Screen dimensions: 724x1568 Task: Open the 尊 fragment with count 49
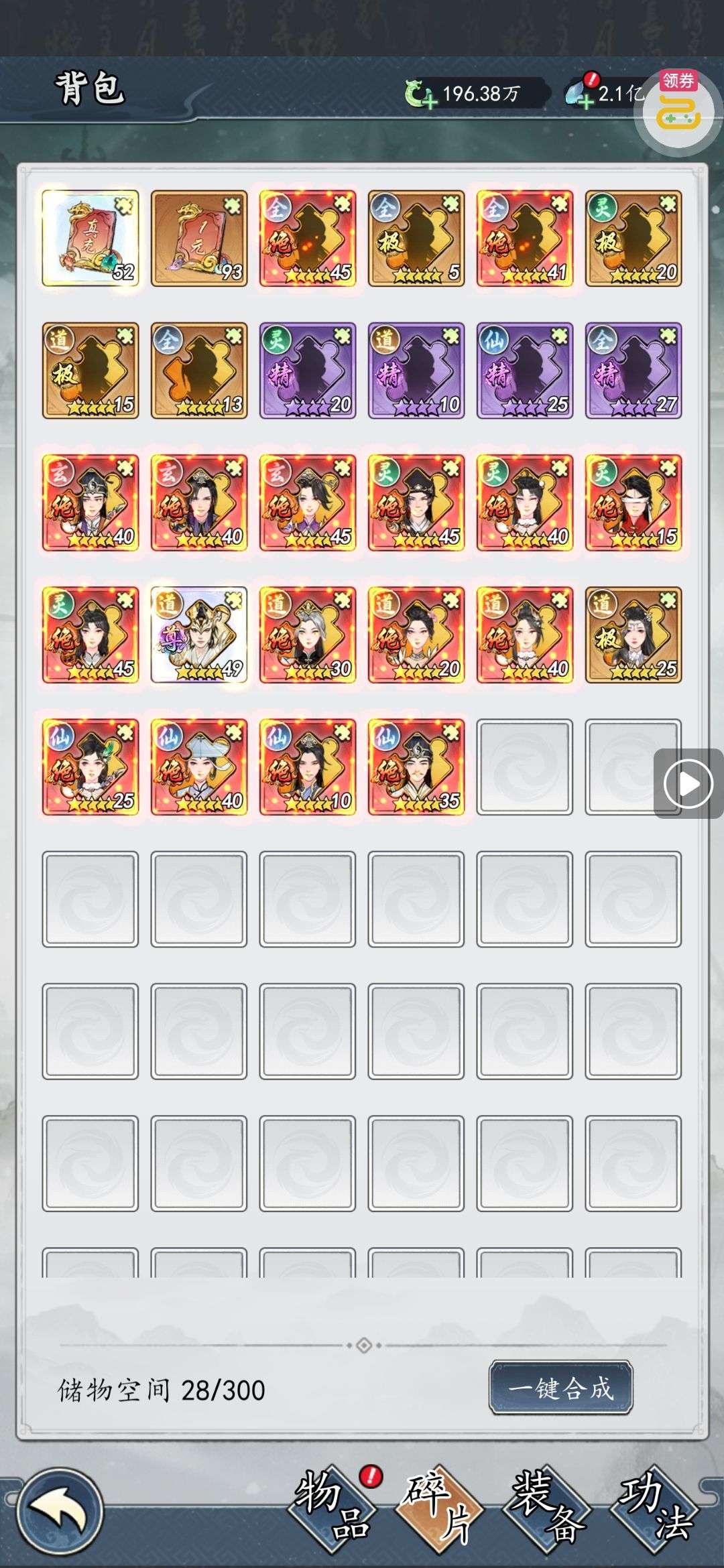tap(199, 635)
